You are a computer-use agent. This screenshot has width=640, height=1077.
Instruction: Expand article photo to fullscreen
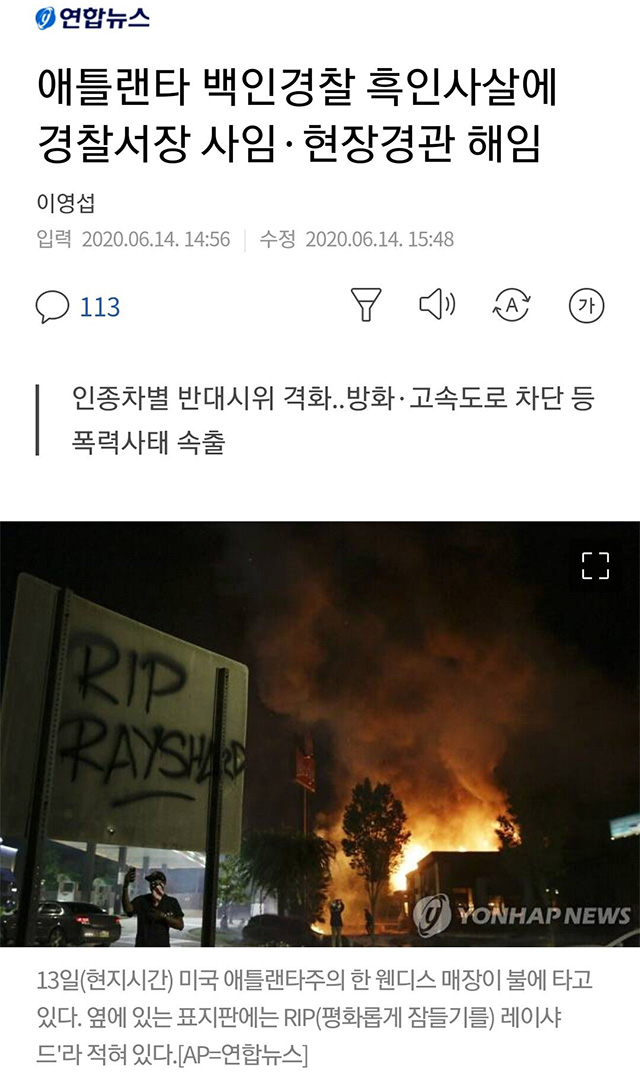click(x=595, y=565)
